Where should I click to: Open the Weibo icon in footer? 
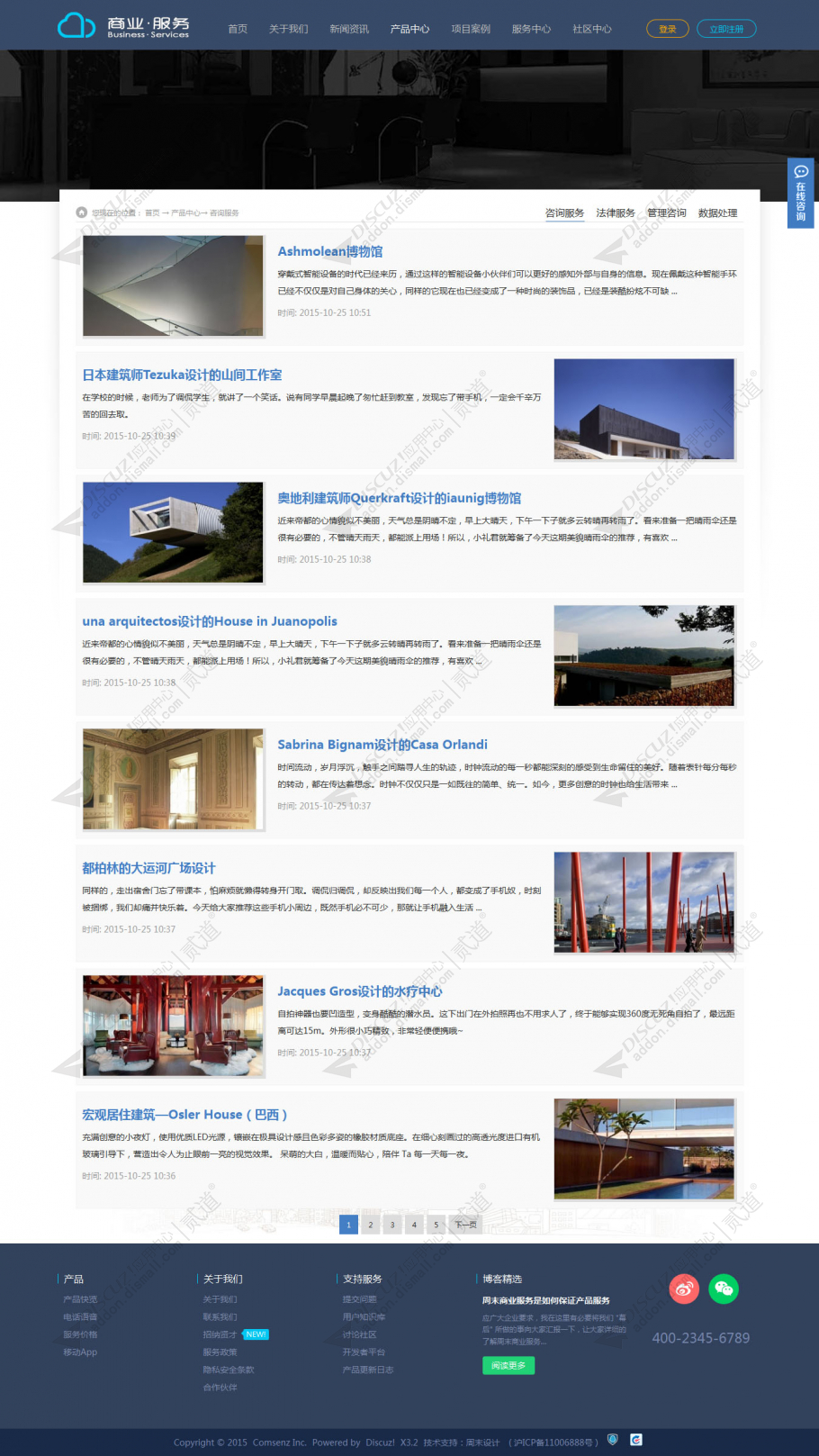click(x=684, y=1289)
